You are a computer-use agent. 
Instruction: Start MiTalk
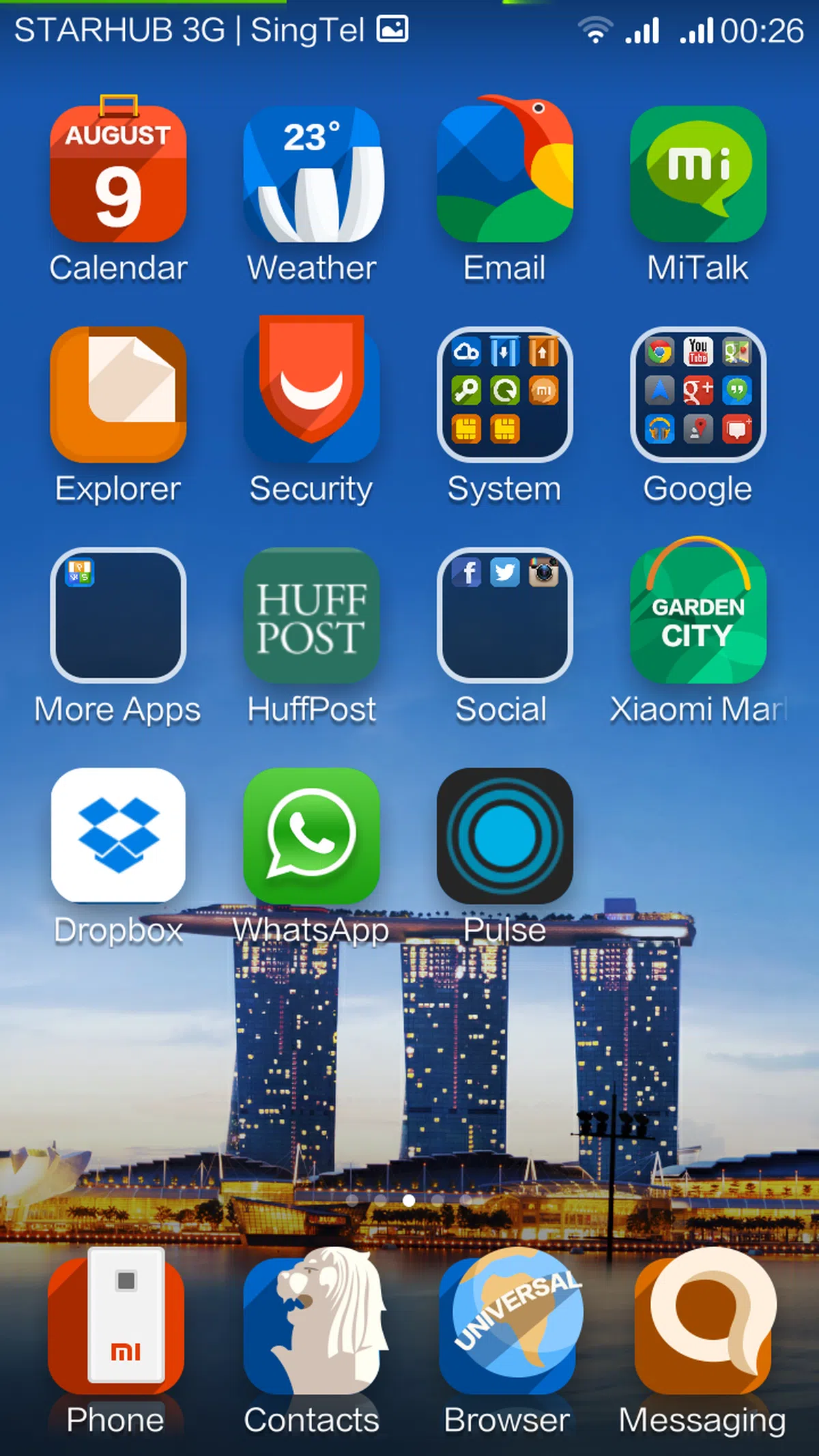coord(698,174)
